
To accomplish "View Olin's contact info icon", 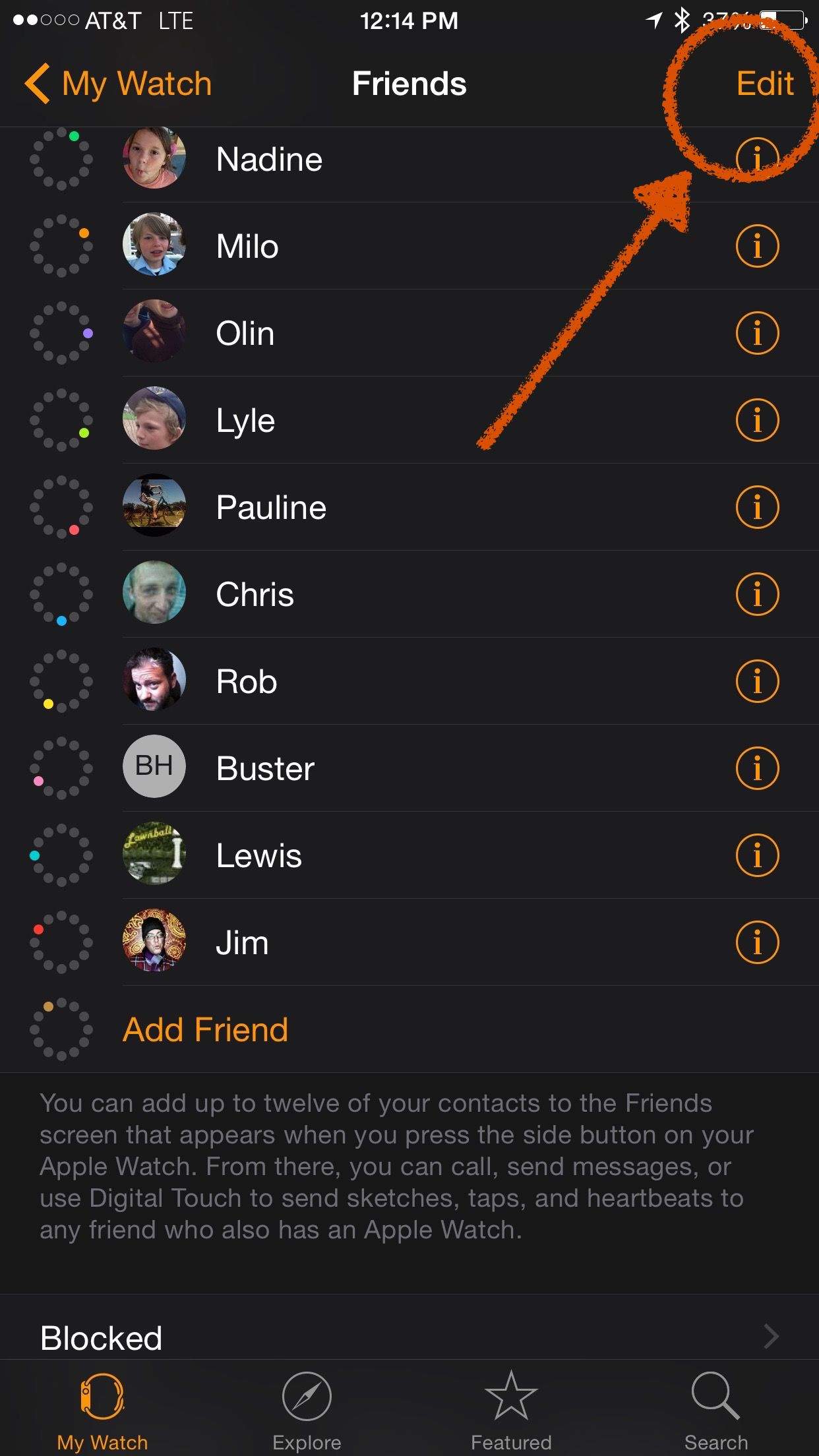I will click(756, 333).
